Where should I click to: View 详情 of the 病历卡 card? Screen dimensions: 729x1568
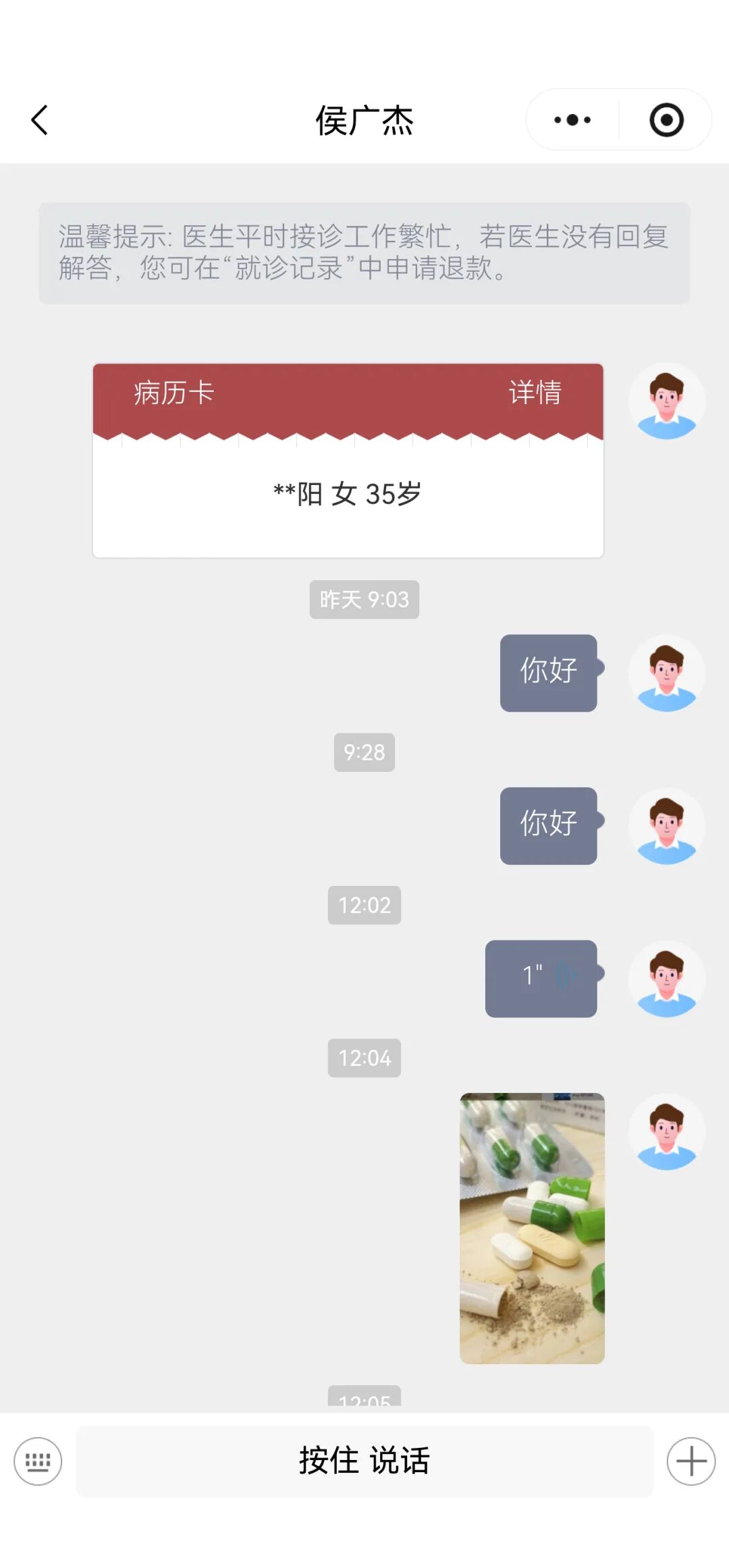tap(535, 393)
